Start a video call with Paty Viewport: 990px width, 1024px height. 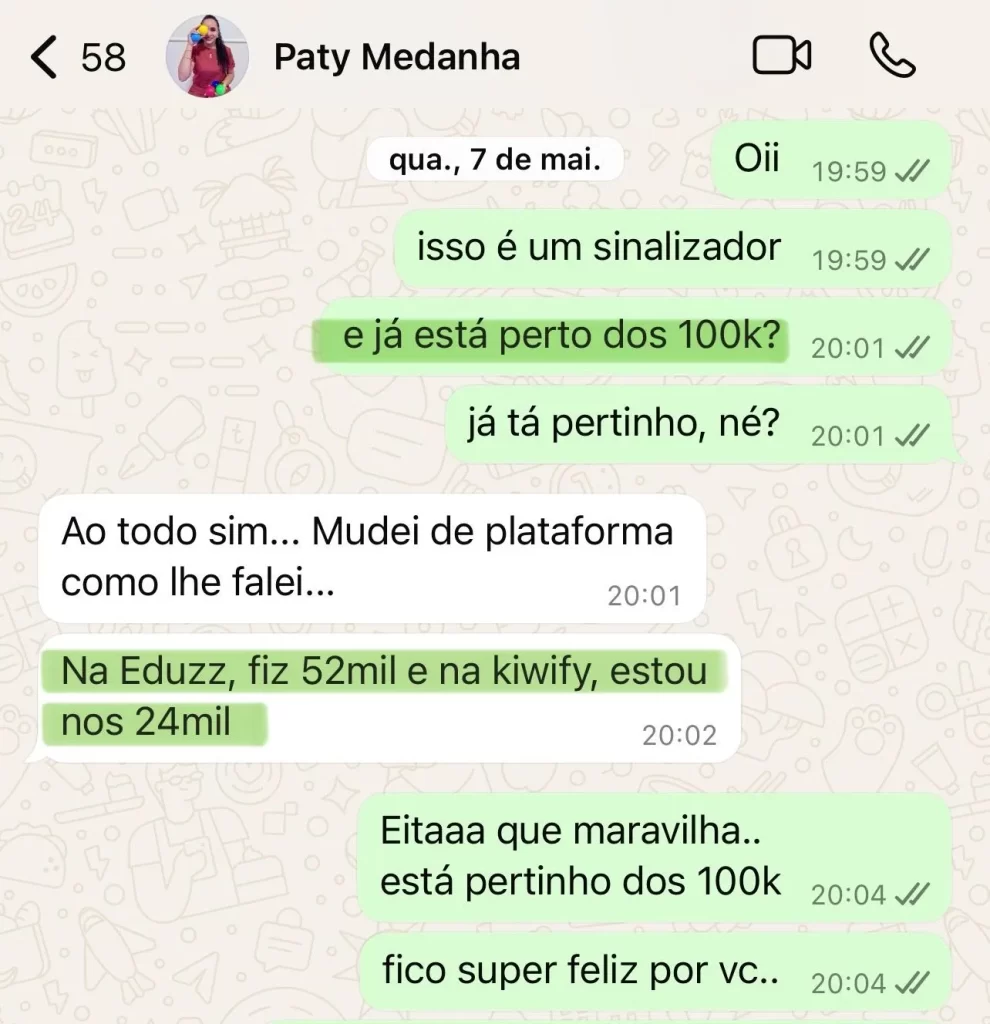[781, 56]
